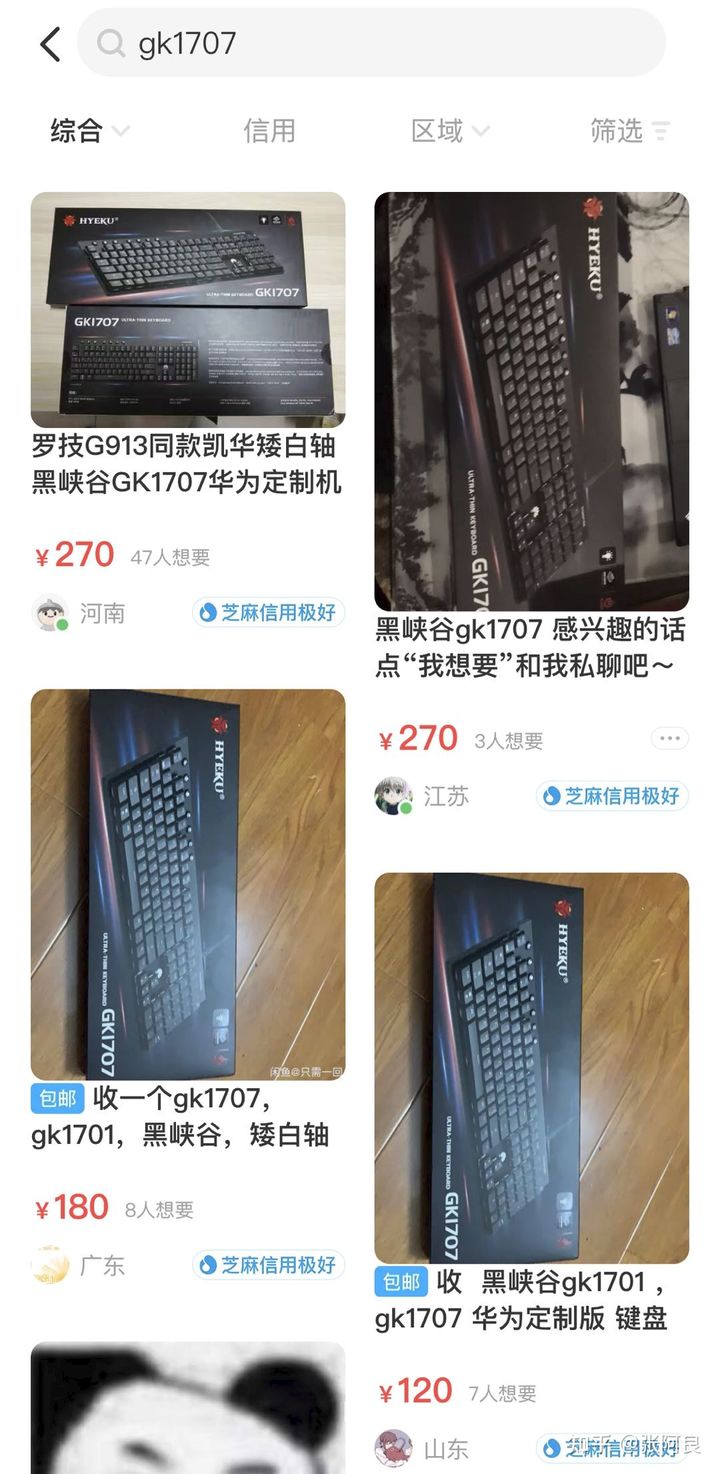The height and width of the screenshot is (1474, 720).
Task: Tap the 包邮 free-shipping tag on 180 yuan listing
Action: [x=55, y=1098]
